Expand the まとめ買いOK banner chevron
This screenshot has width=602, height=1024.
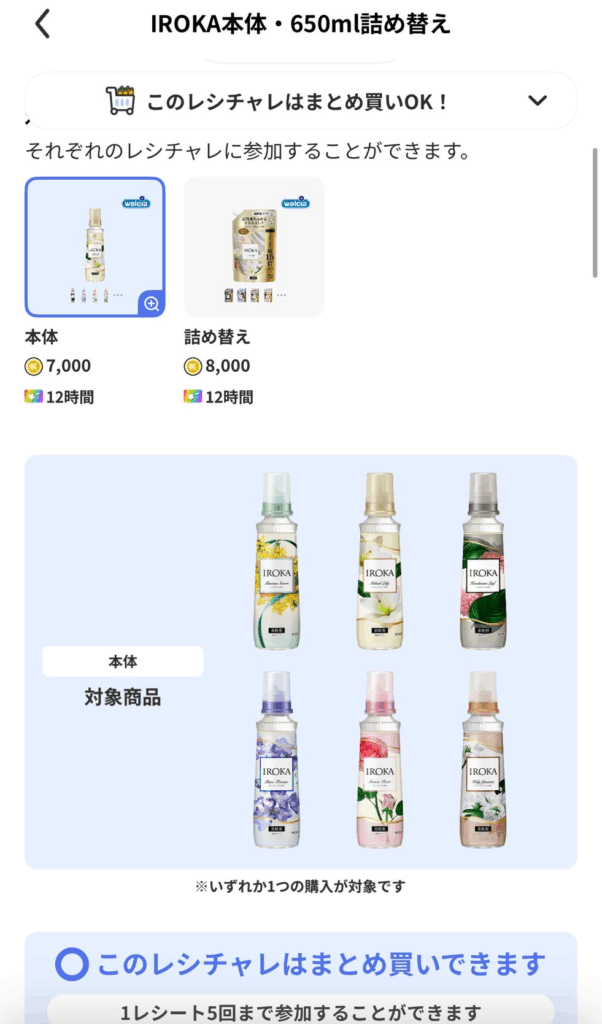click(x=537, y=100)
